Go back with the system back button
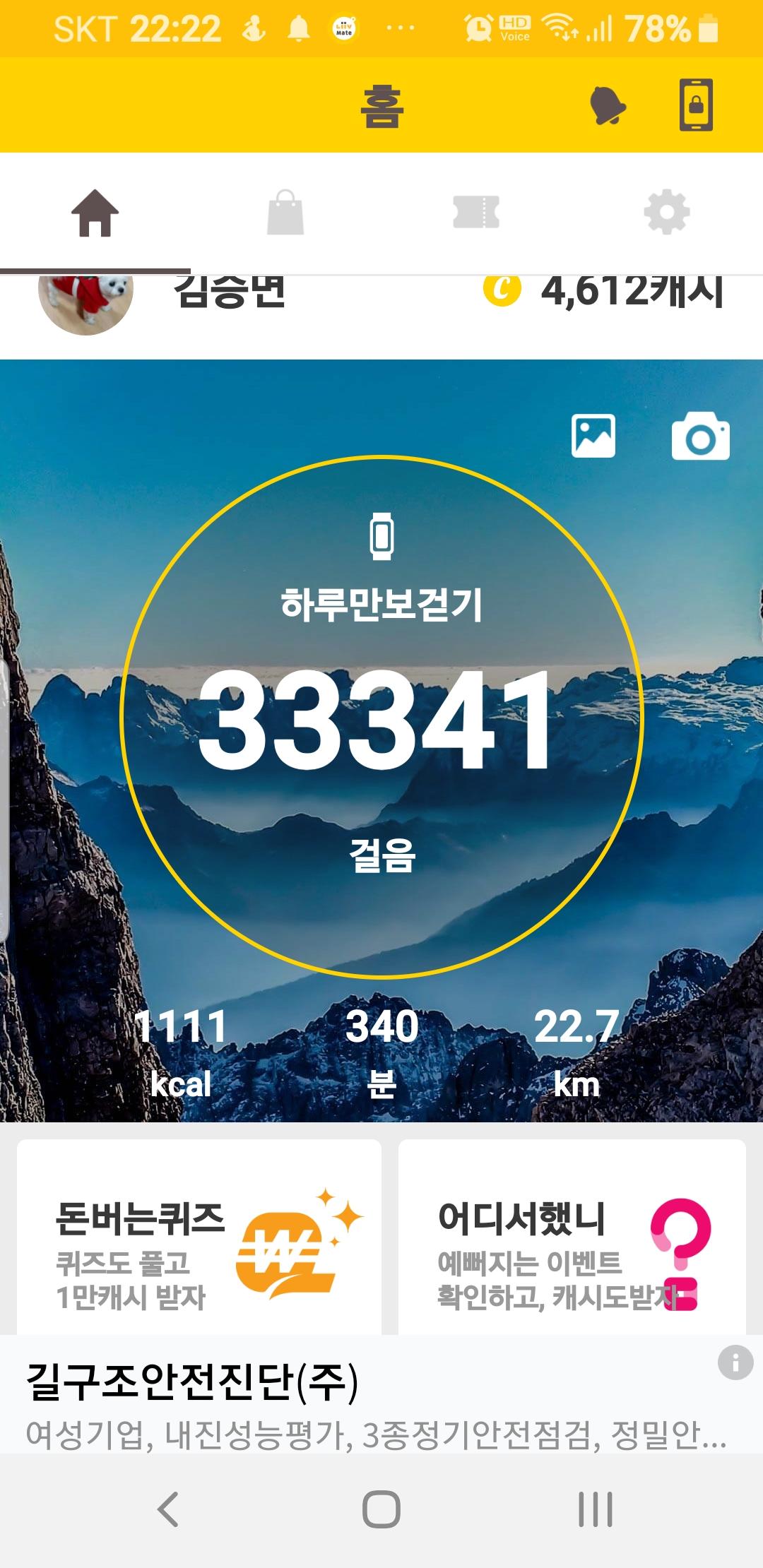Screen dimensions: 763x1568 [168, 1509]
